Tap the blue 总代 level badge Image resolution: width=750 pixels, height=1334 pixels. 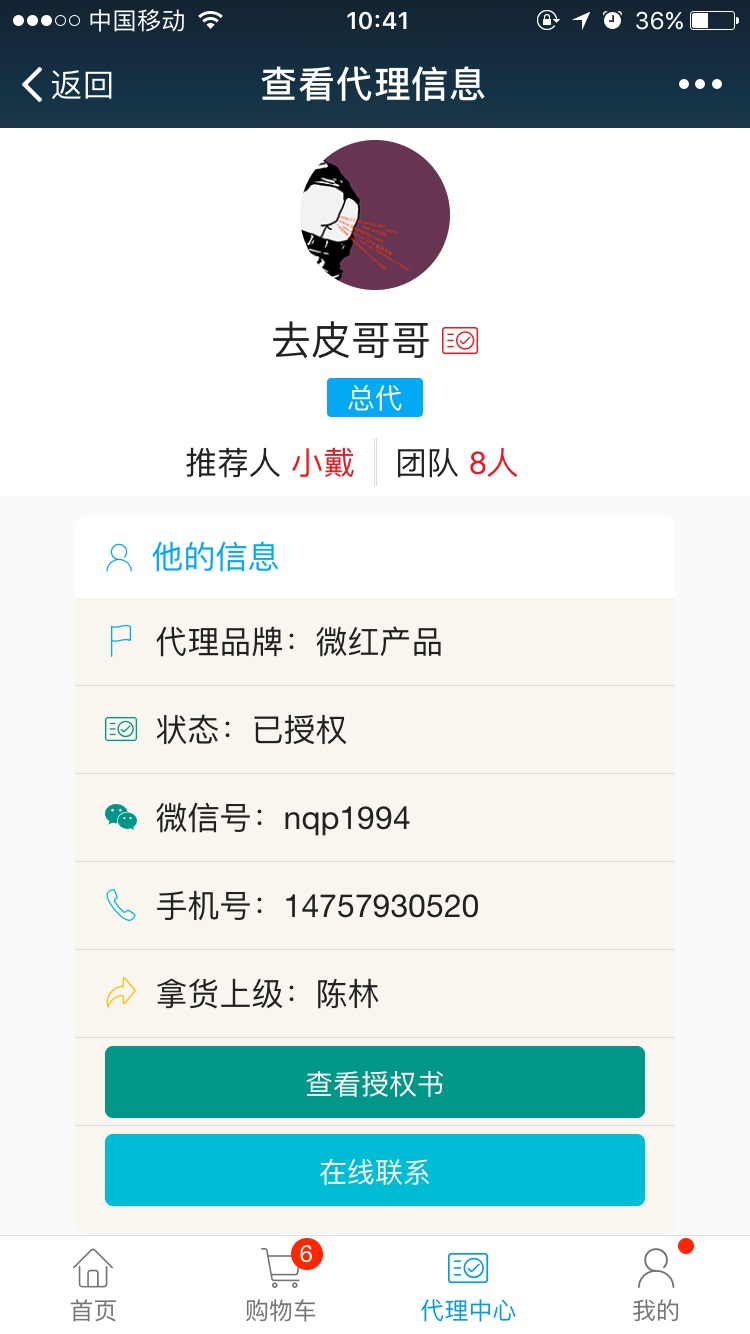374,396
